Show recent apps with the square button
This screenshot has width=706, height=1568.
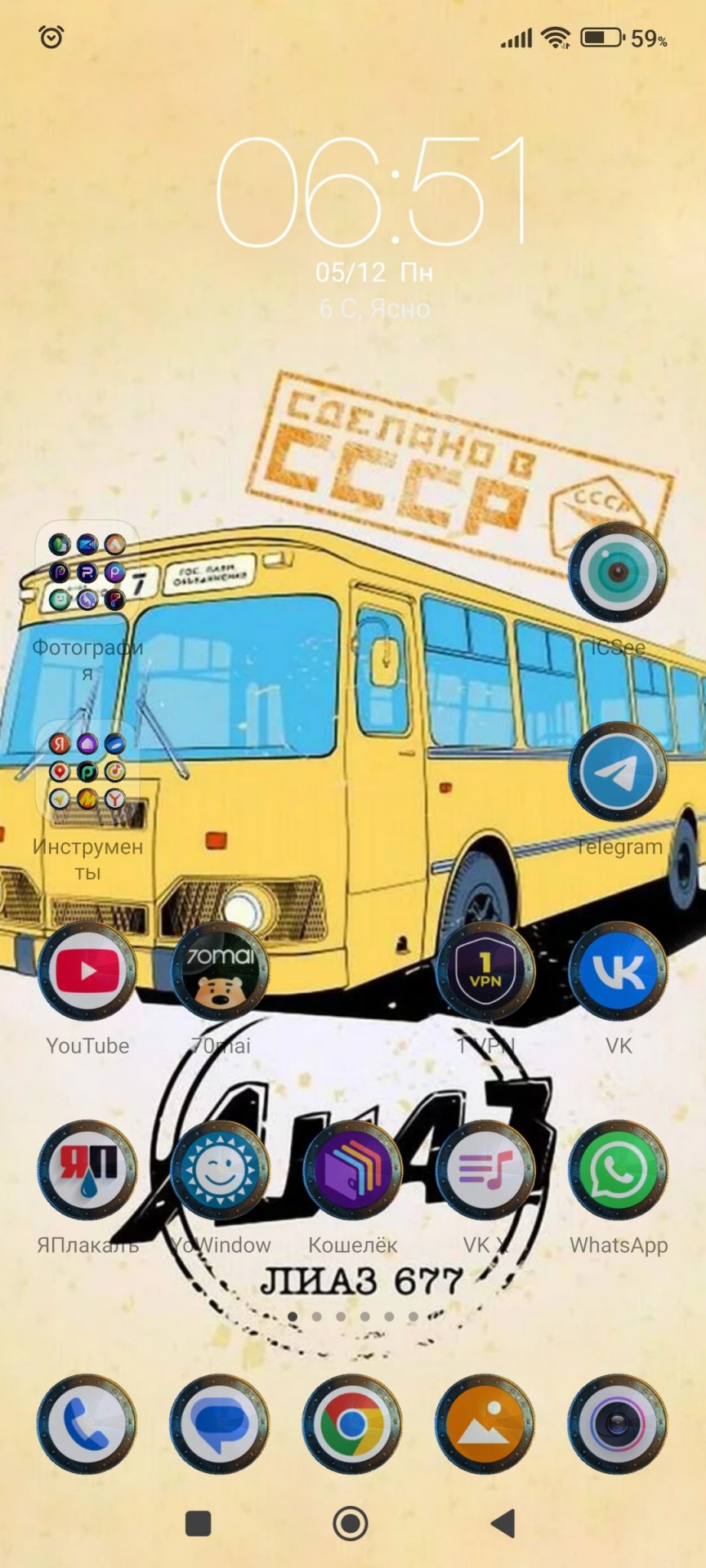pyautogui.click(x=199, y=1524)
